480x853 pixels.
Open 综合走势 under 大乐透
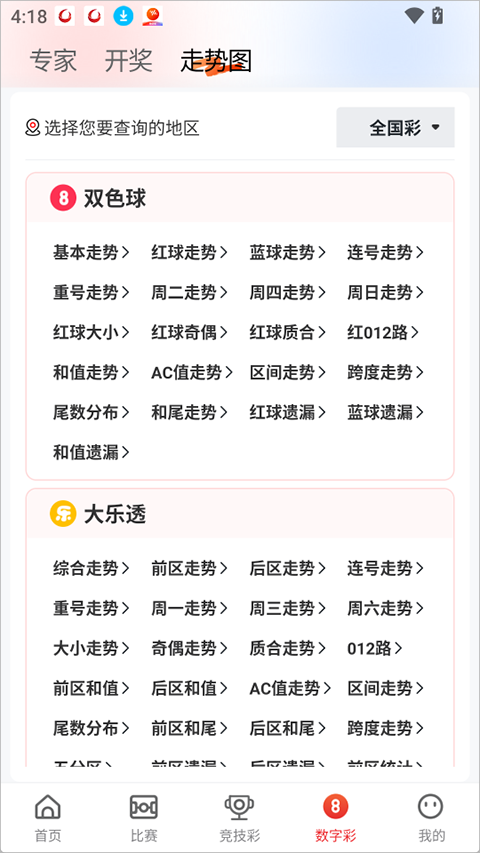point(91,568)
